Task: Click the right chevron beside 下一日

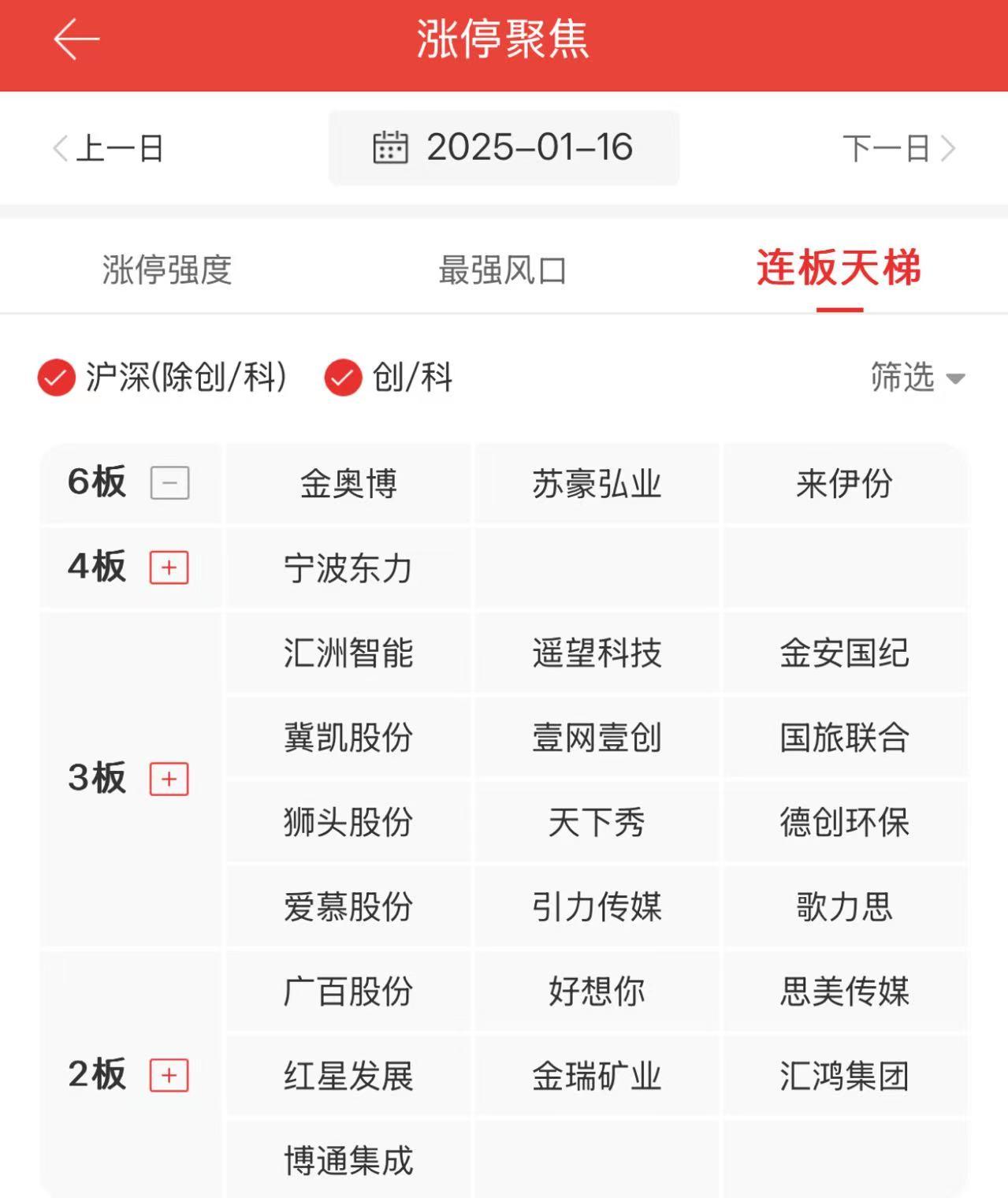Action: click(948, 149)
